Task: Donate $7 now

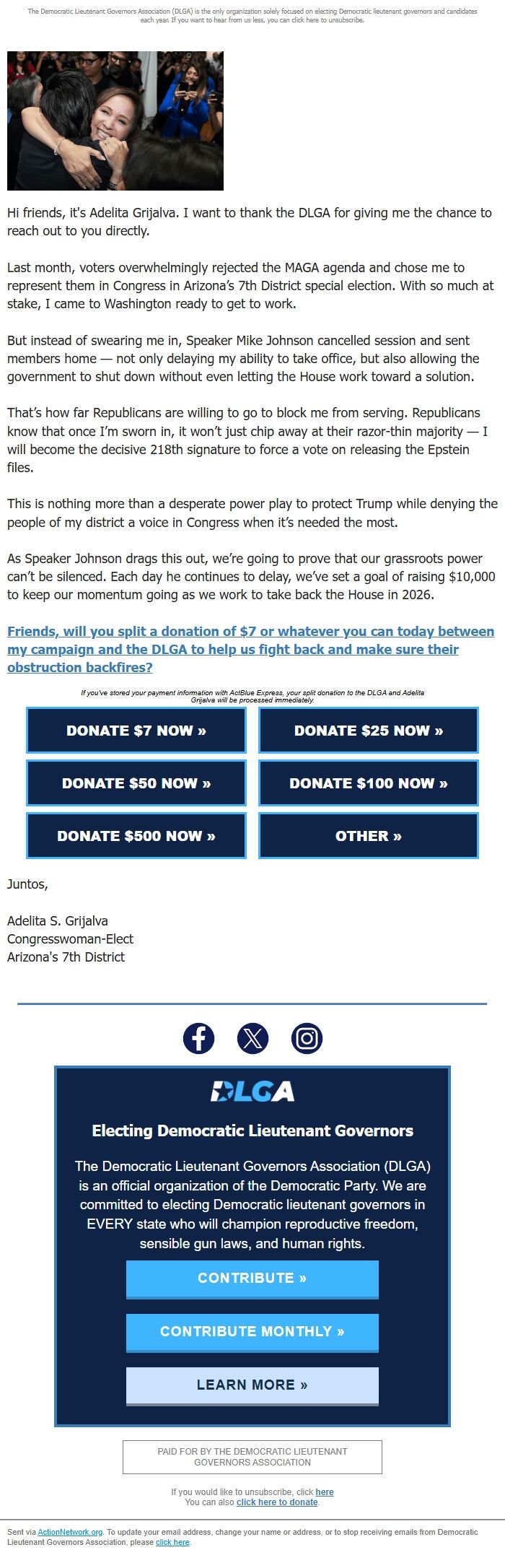Action: pos(136,731)
